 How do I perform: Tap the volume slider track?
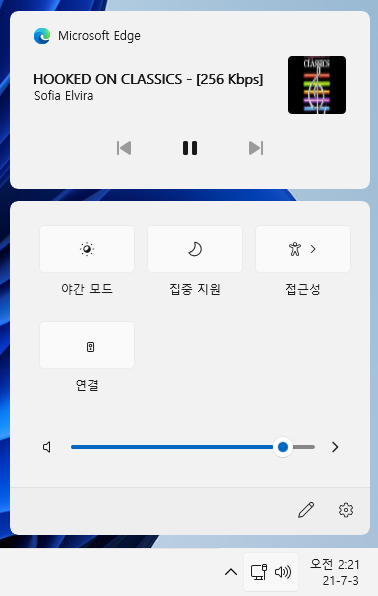click(x=193, y=447)
